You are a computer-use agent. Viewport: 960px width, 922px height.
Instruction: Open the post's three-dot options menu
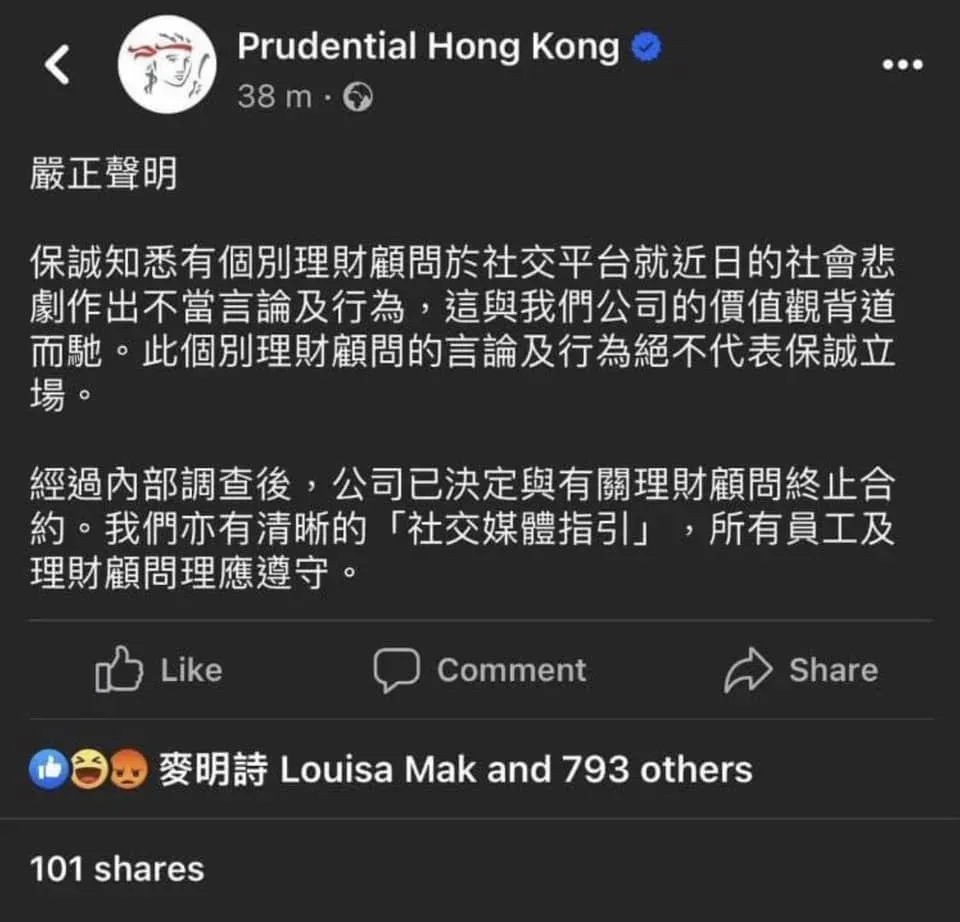click(x=902, y=65)
